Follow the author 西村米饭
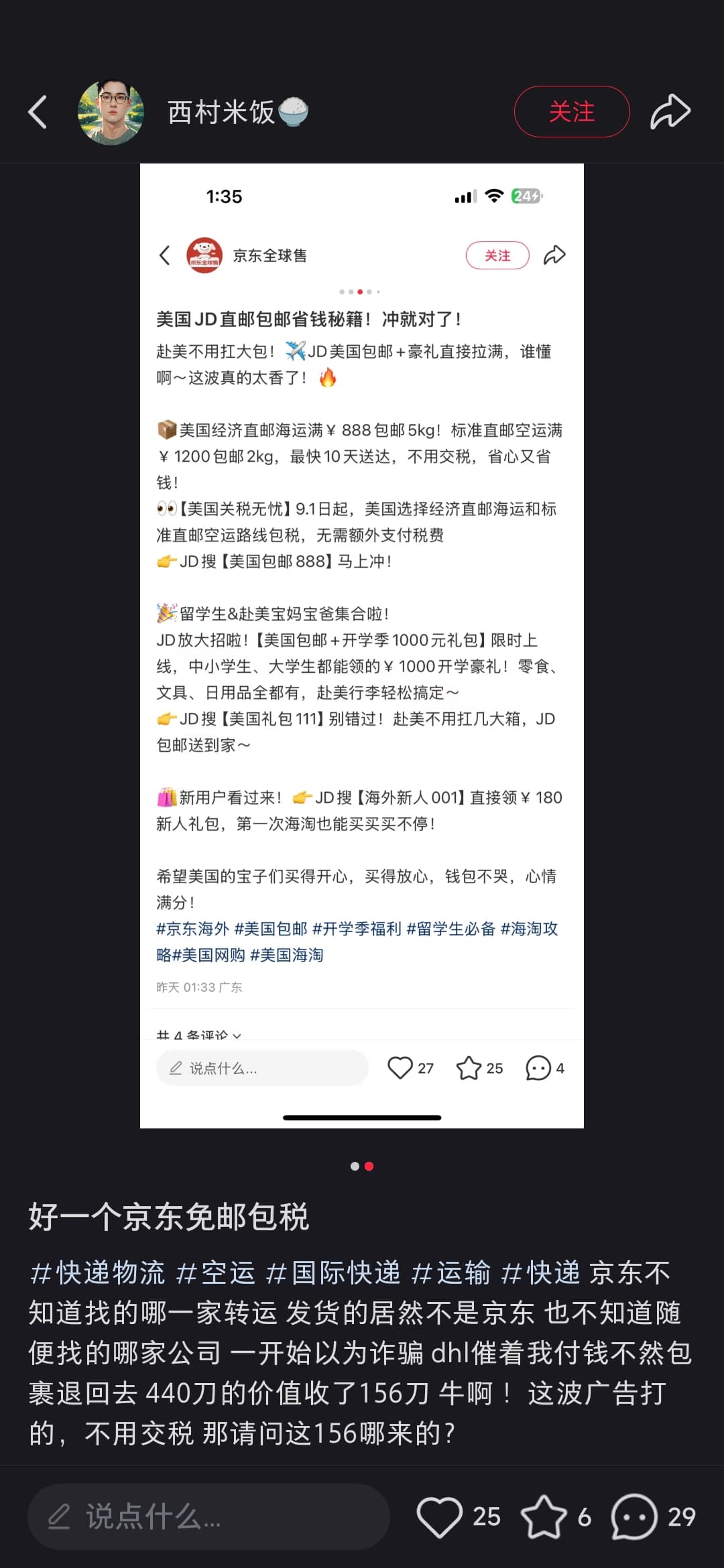The height and width of the screenshot is (1568, 724). 571,112
